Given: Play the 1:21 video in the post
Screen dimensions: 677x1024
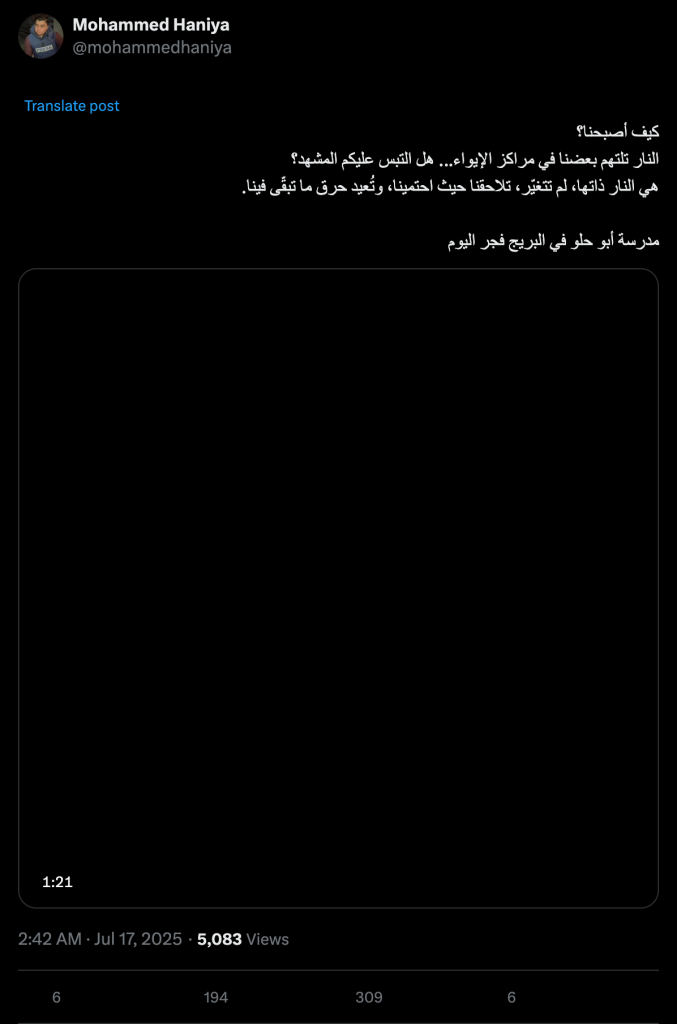Looking at the screenshot, I should (338, 588).
